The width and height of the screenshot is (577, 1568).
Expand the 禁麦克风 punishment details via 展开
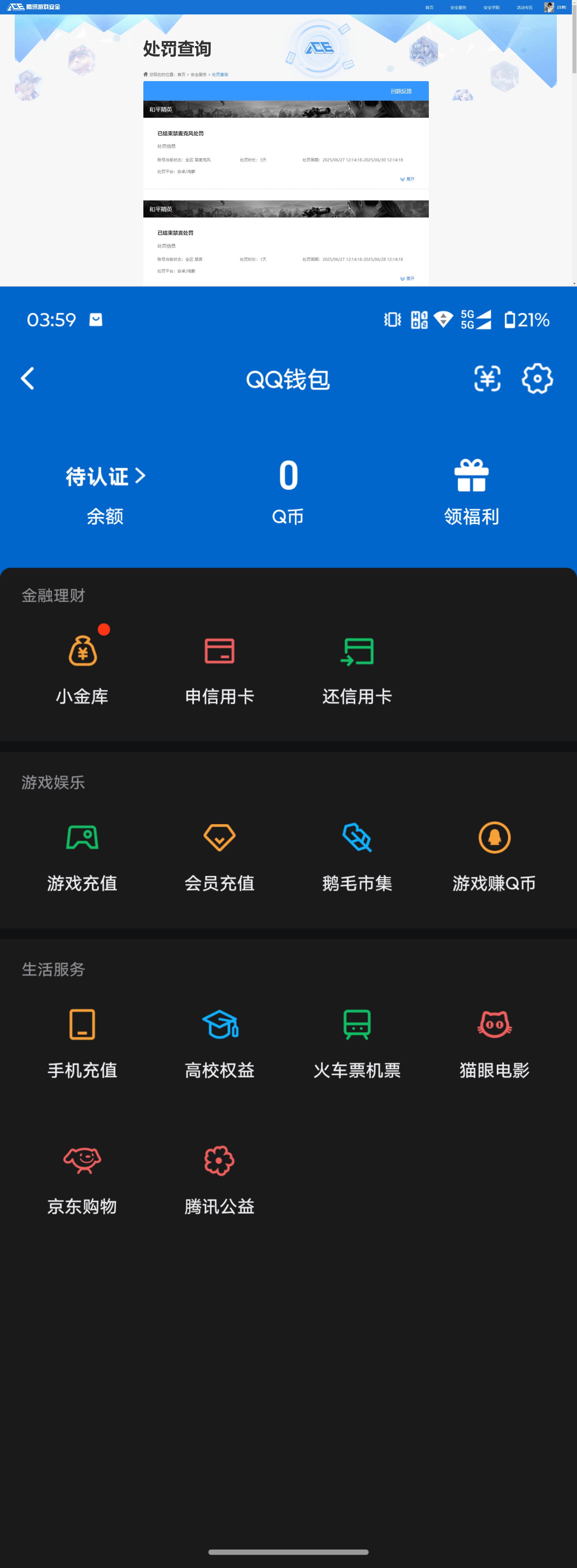point(408,179)
